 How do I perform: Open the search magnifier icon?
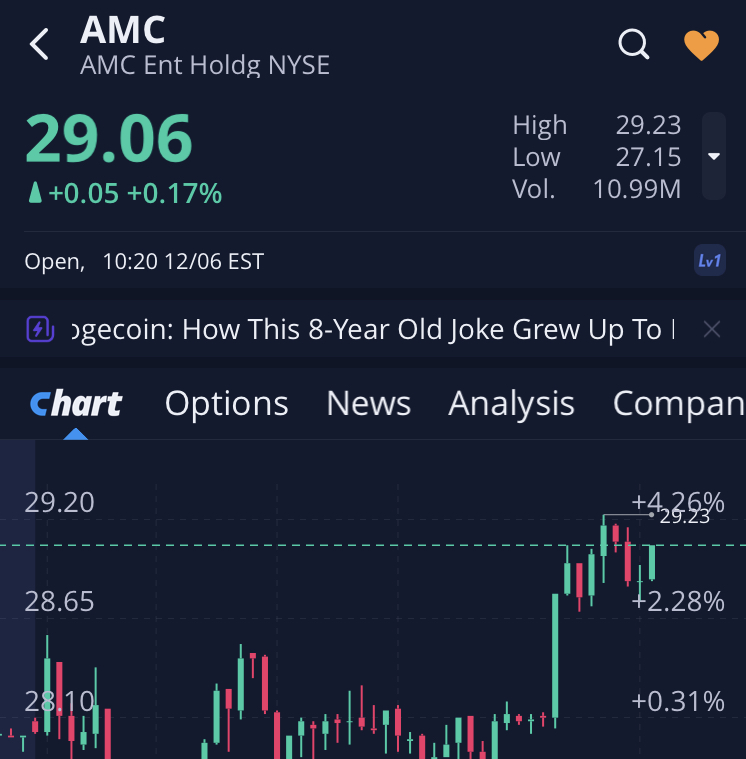pos(633,44)
